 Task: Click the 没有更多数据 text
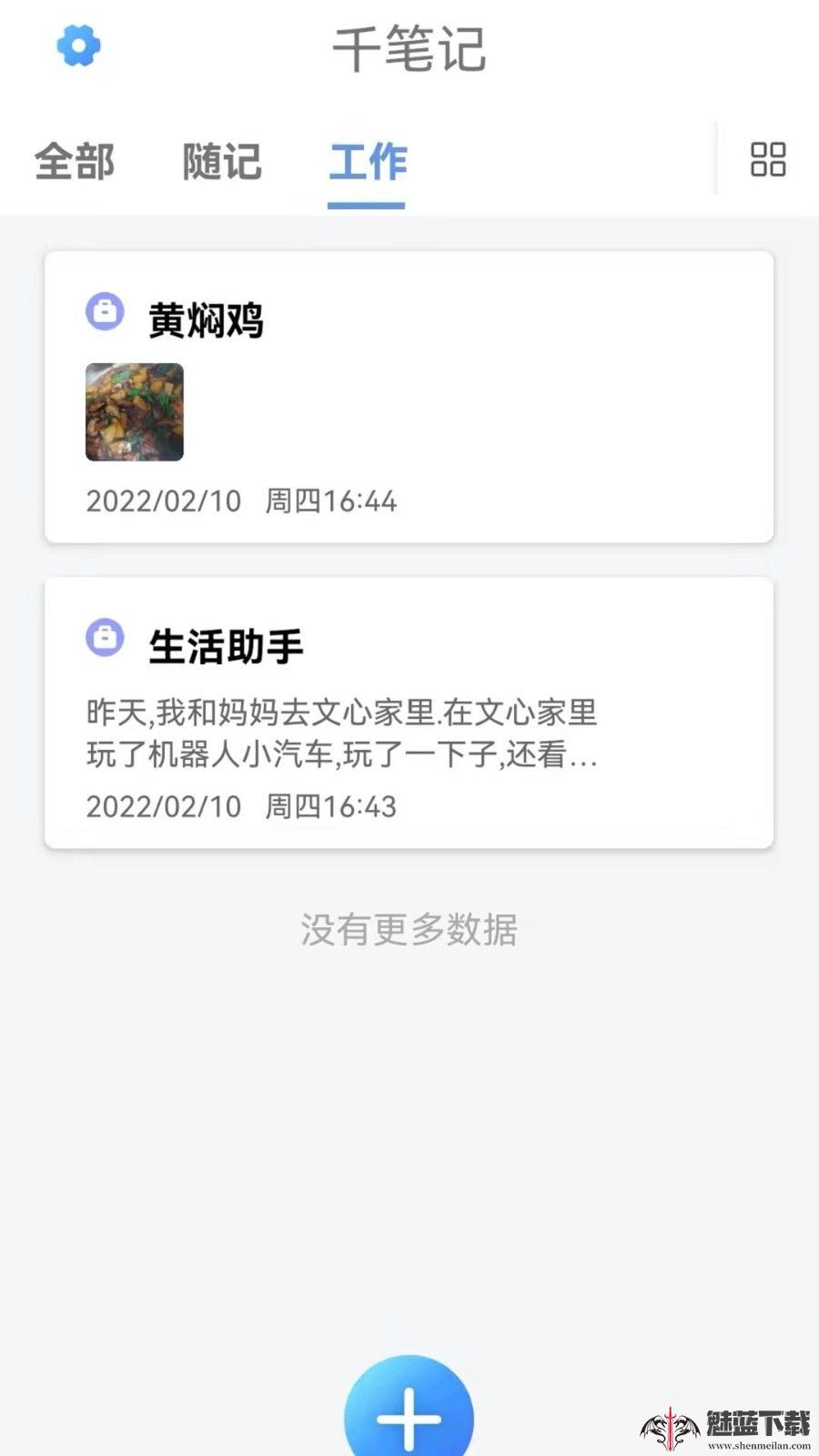(409, 928)
